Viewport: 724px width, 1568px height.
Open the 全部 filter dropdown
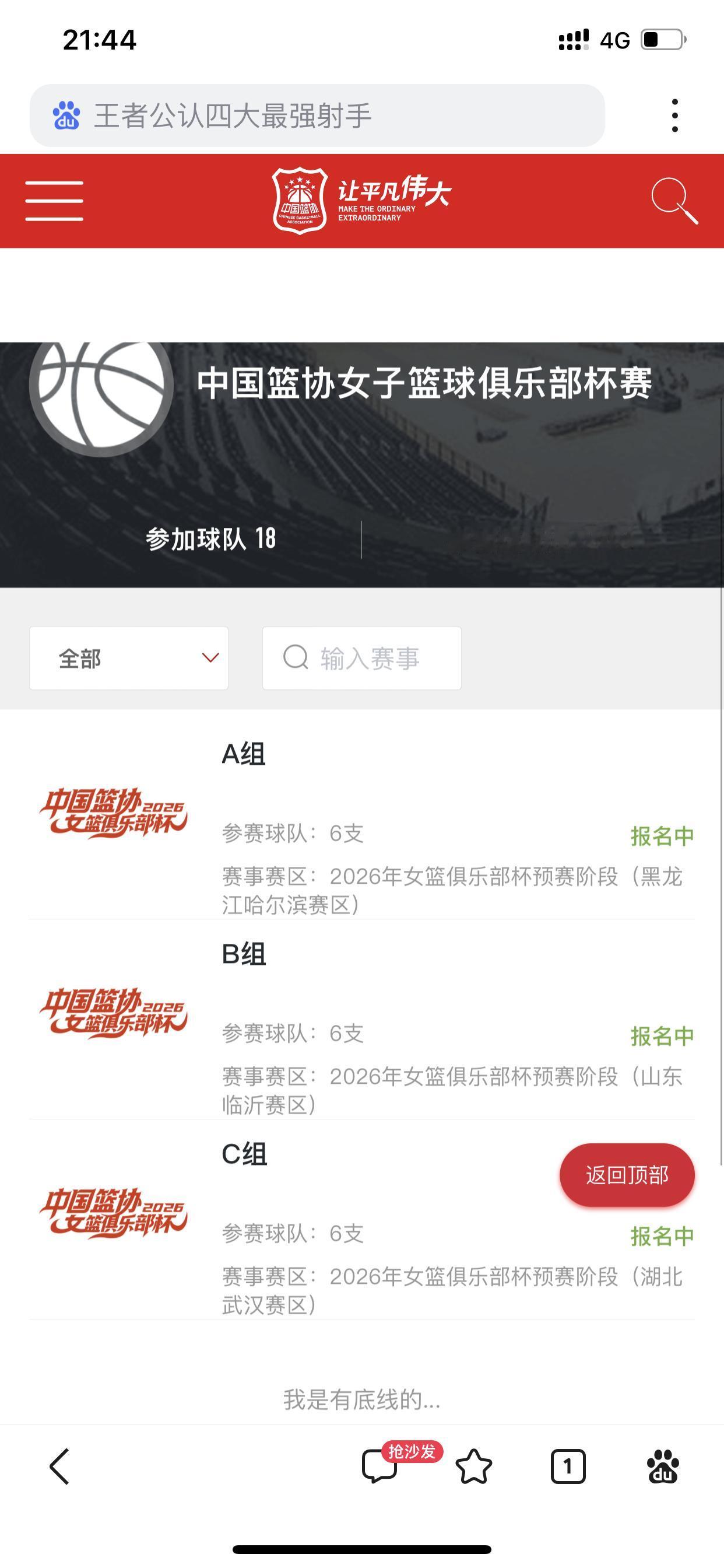click(128, 657)
